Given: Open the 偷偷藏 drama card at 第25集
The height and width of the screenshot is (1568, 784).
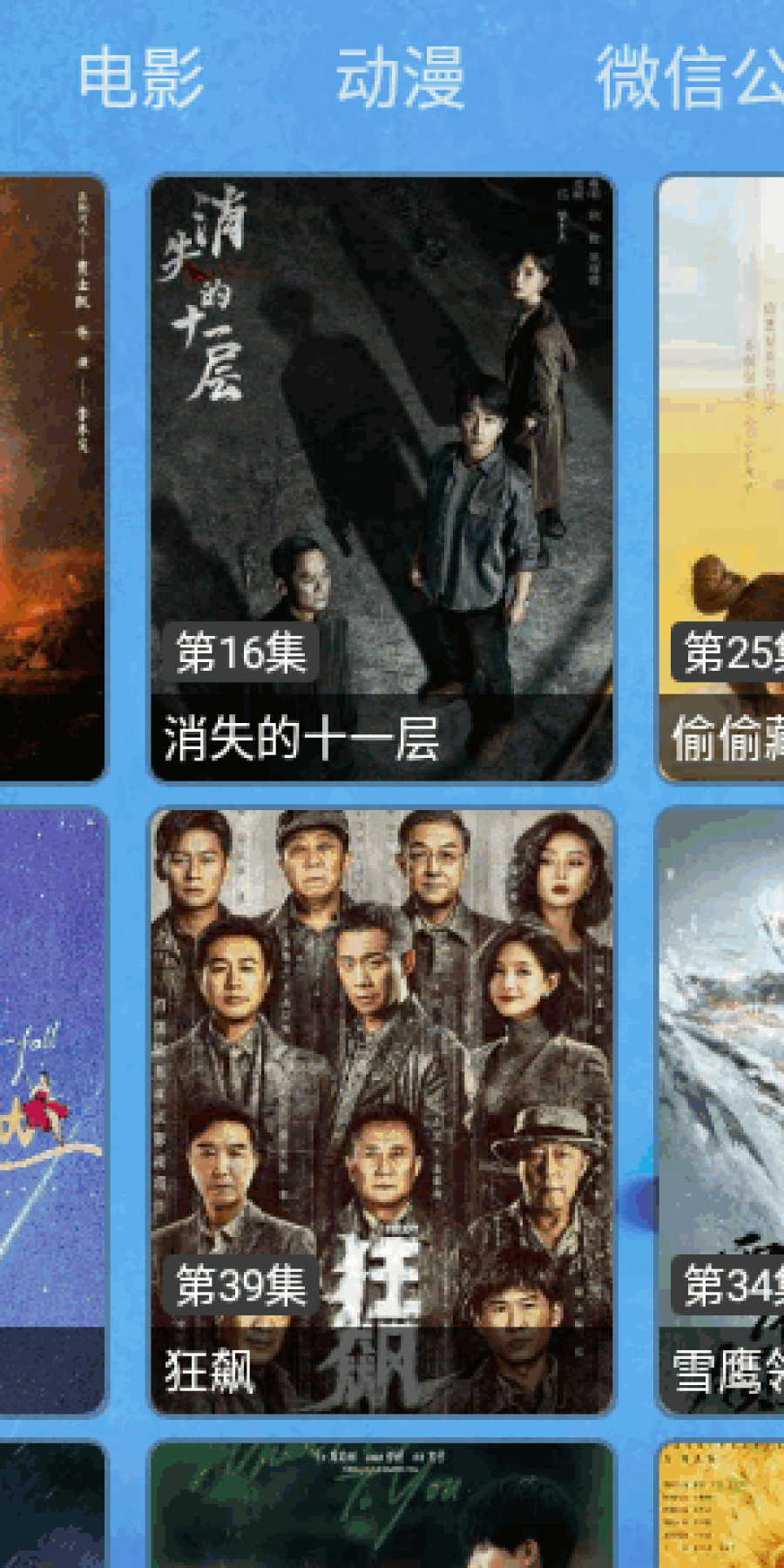Looking at the screenshot, I should click(x=721, y=477).
